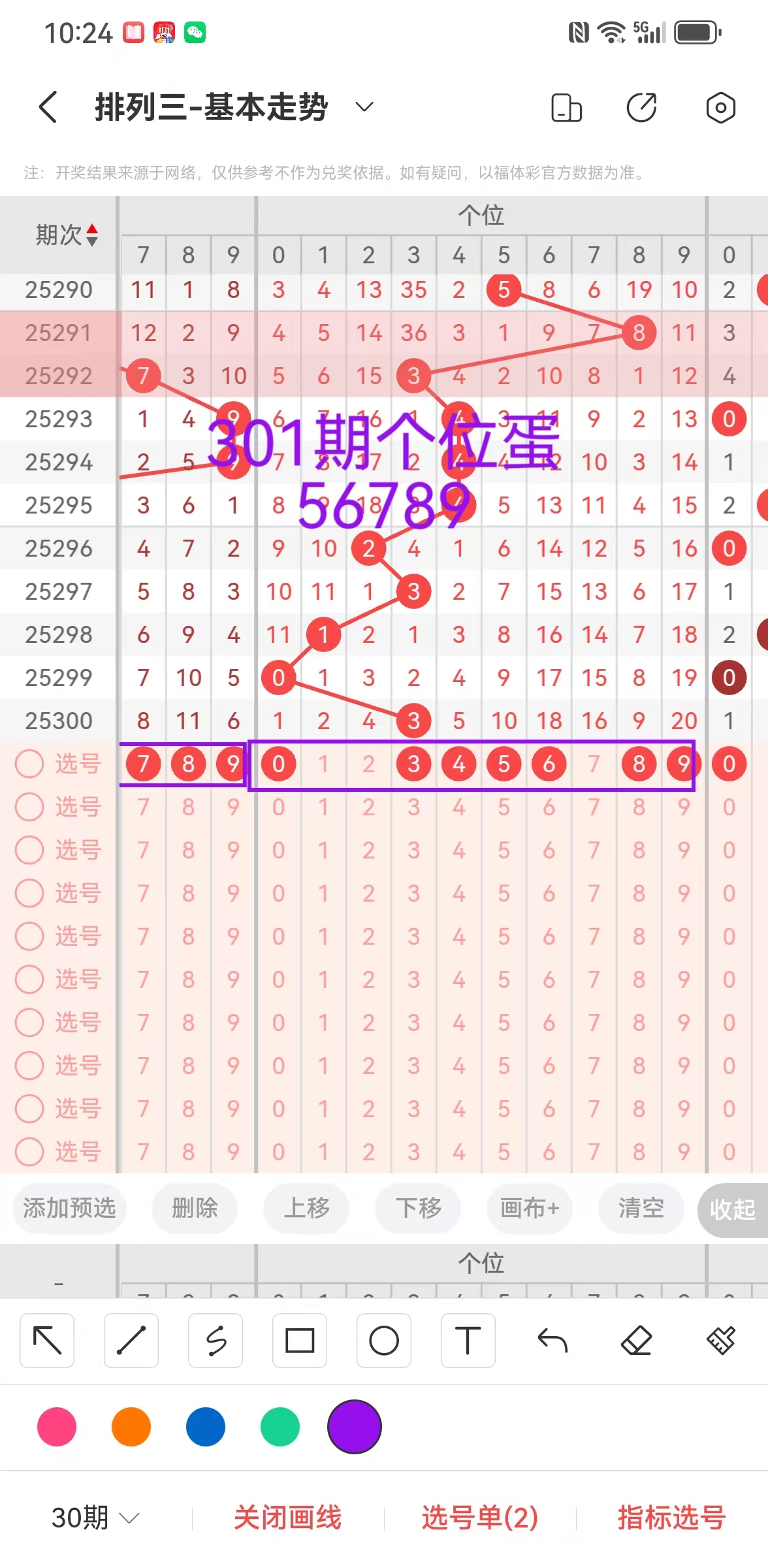The height and width of the screenshot is (1568, 768).
Task: Select the rectangle drawing tool
Action: [300, 1341]
